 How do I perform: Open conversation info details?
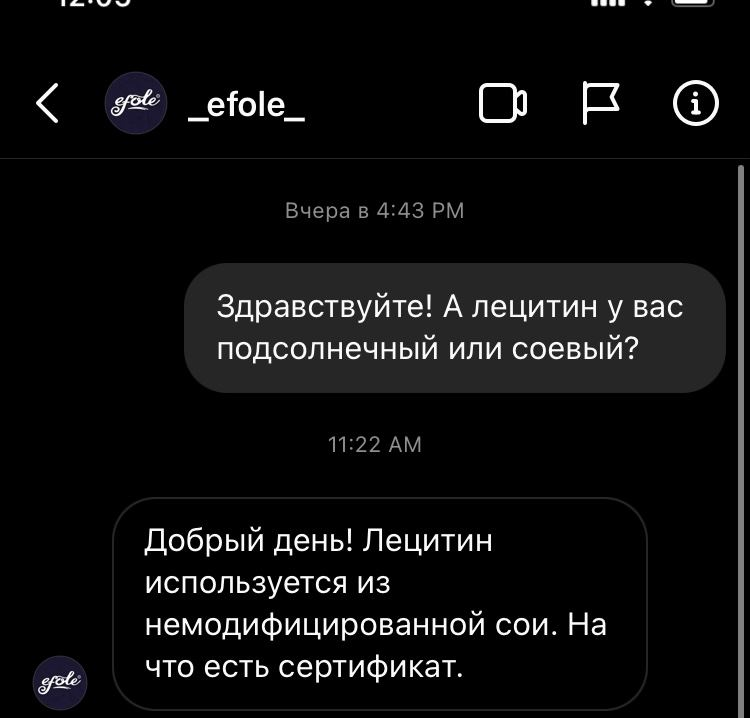(x=695, y=103)
